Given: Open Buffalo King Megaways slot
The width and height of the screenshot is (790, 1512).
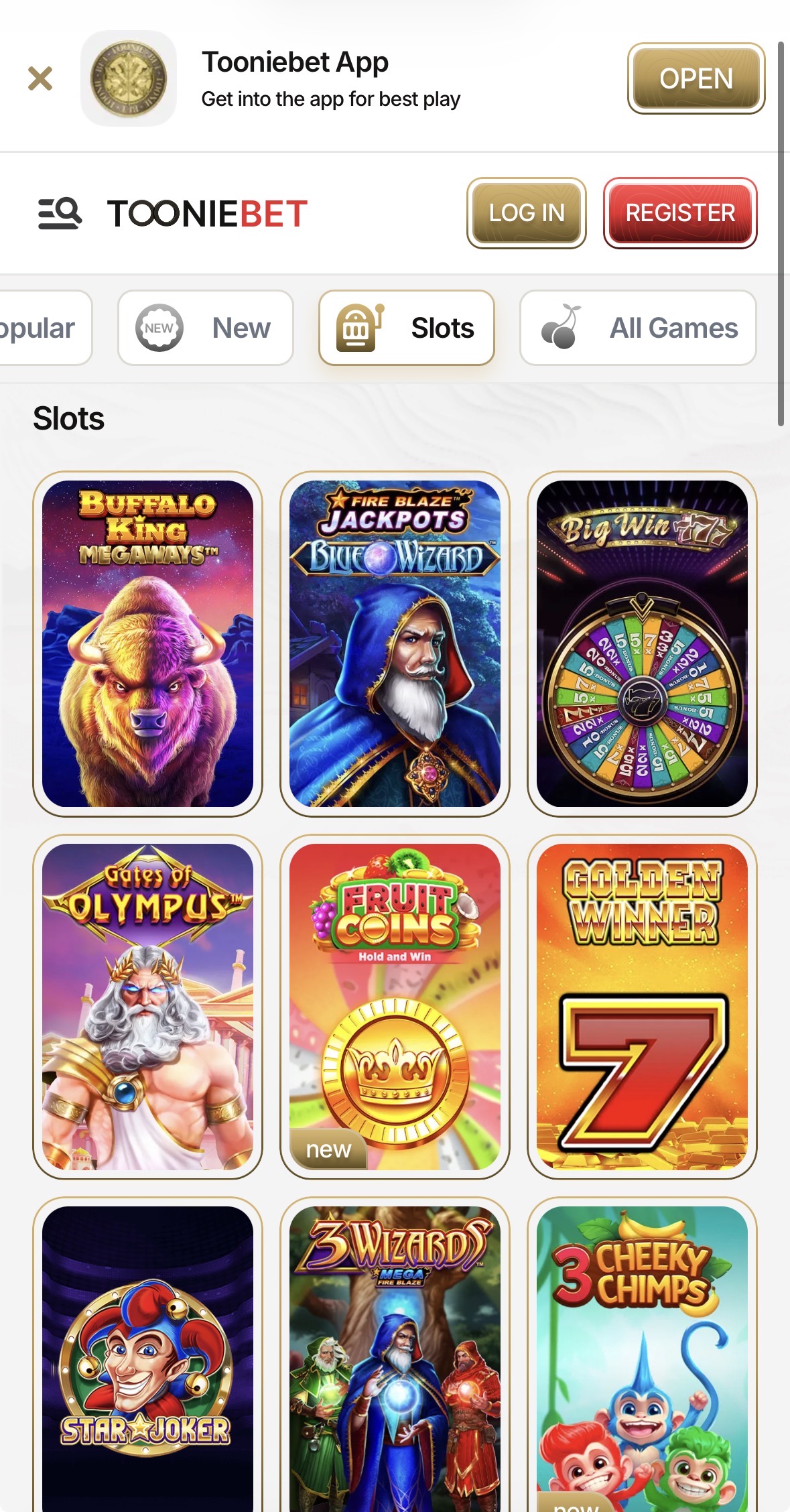Looking at the screenshot, I should (147, 643).
